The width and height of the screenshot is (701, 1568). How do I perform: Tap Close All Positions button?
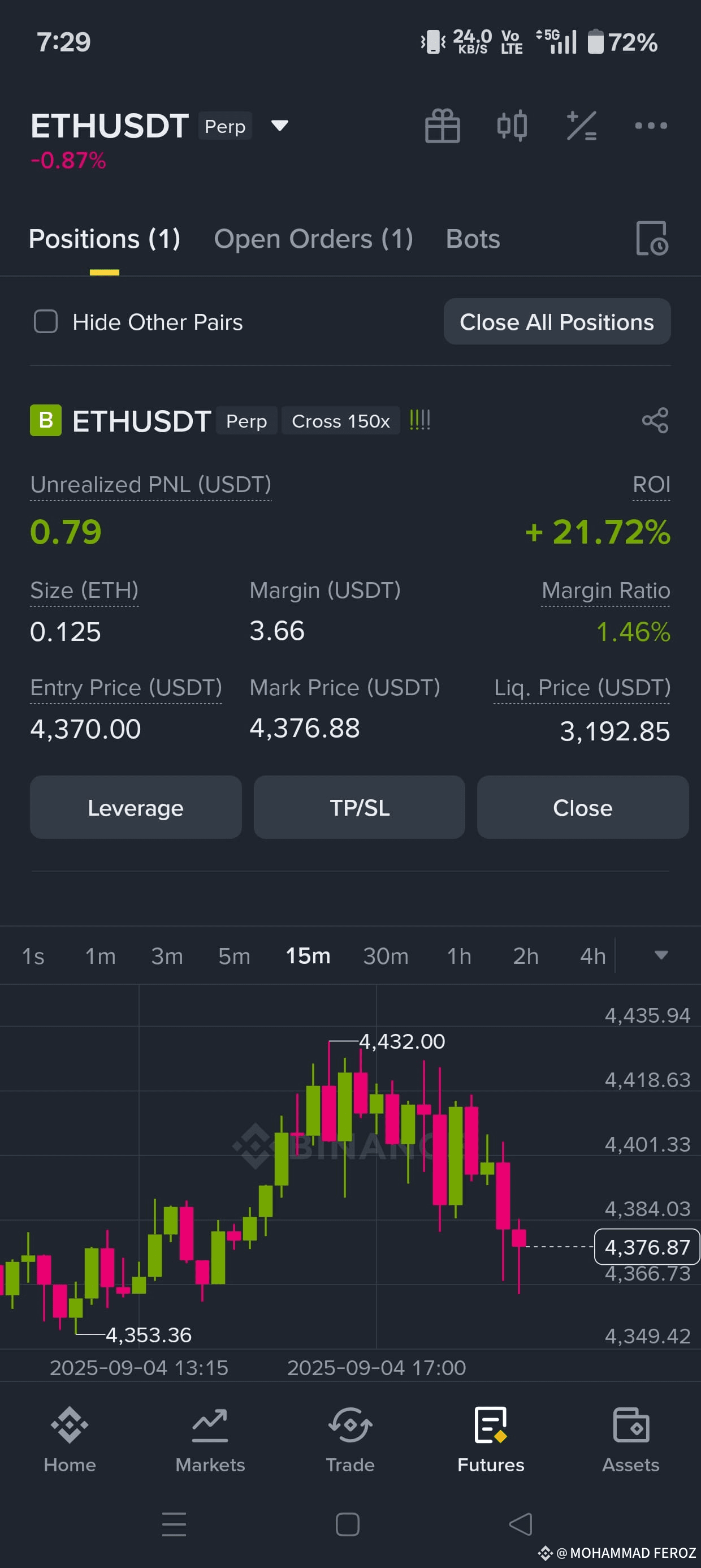(557, 321)
